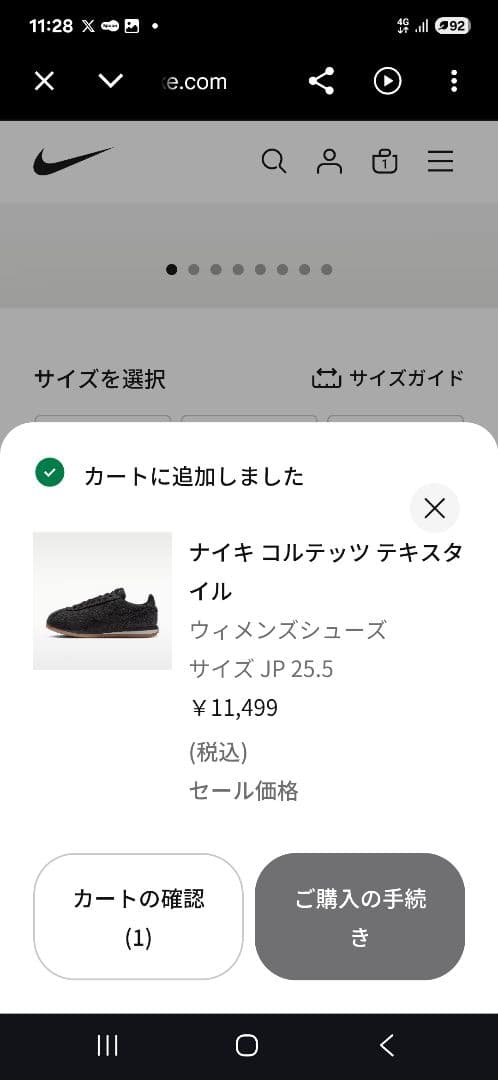Tap カートの確認 (1) to view cart
498x1080 pixels.
pos(138,917)
